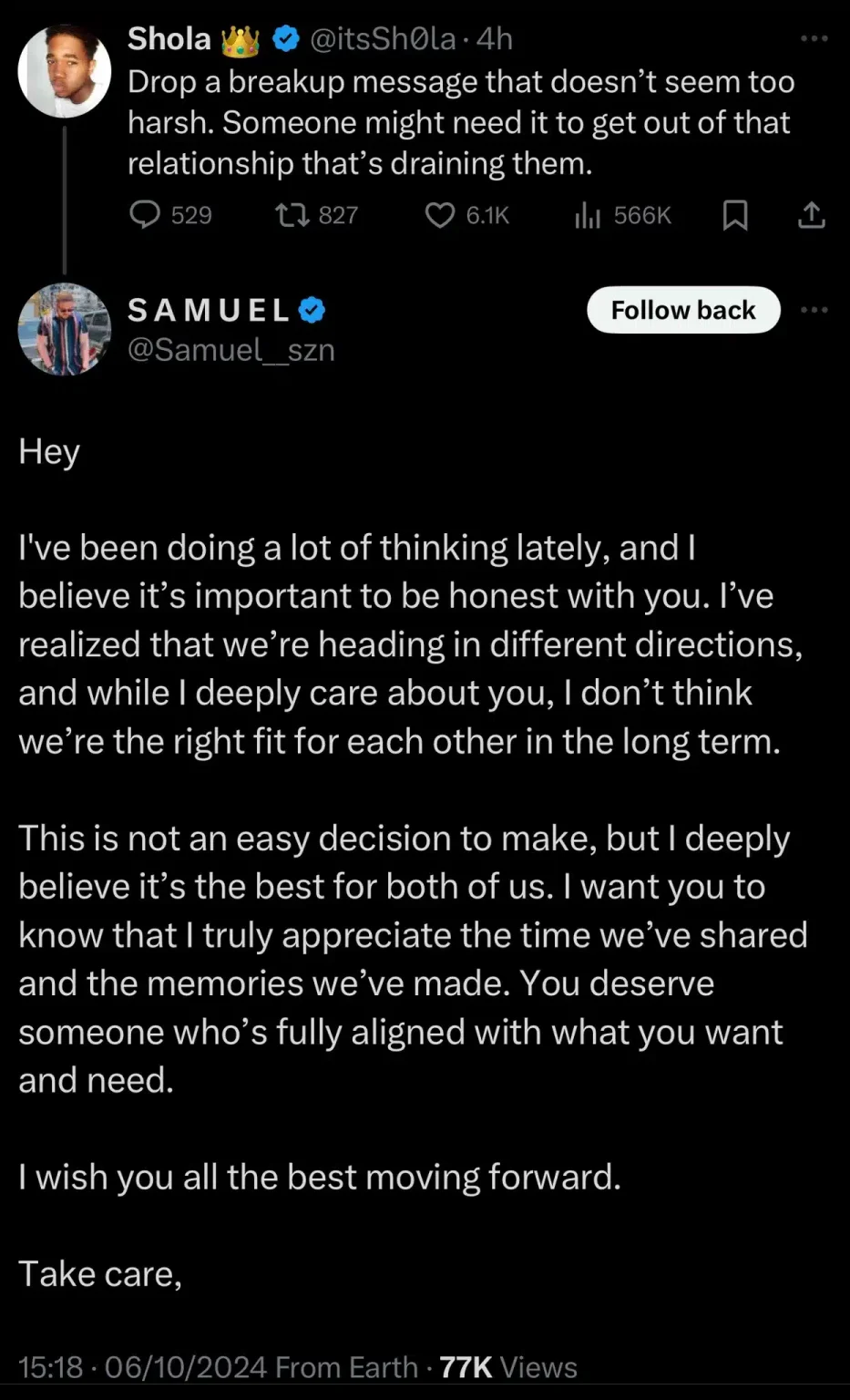Screen dimensions: 850x1400
Task: View analytics for Shola's post
Action: pyautogui.click(x=588, y=215)
